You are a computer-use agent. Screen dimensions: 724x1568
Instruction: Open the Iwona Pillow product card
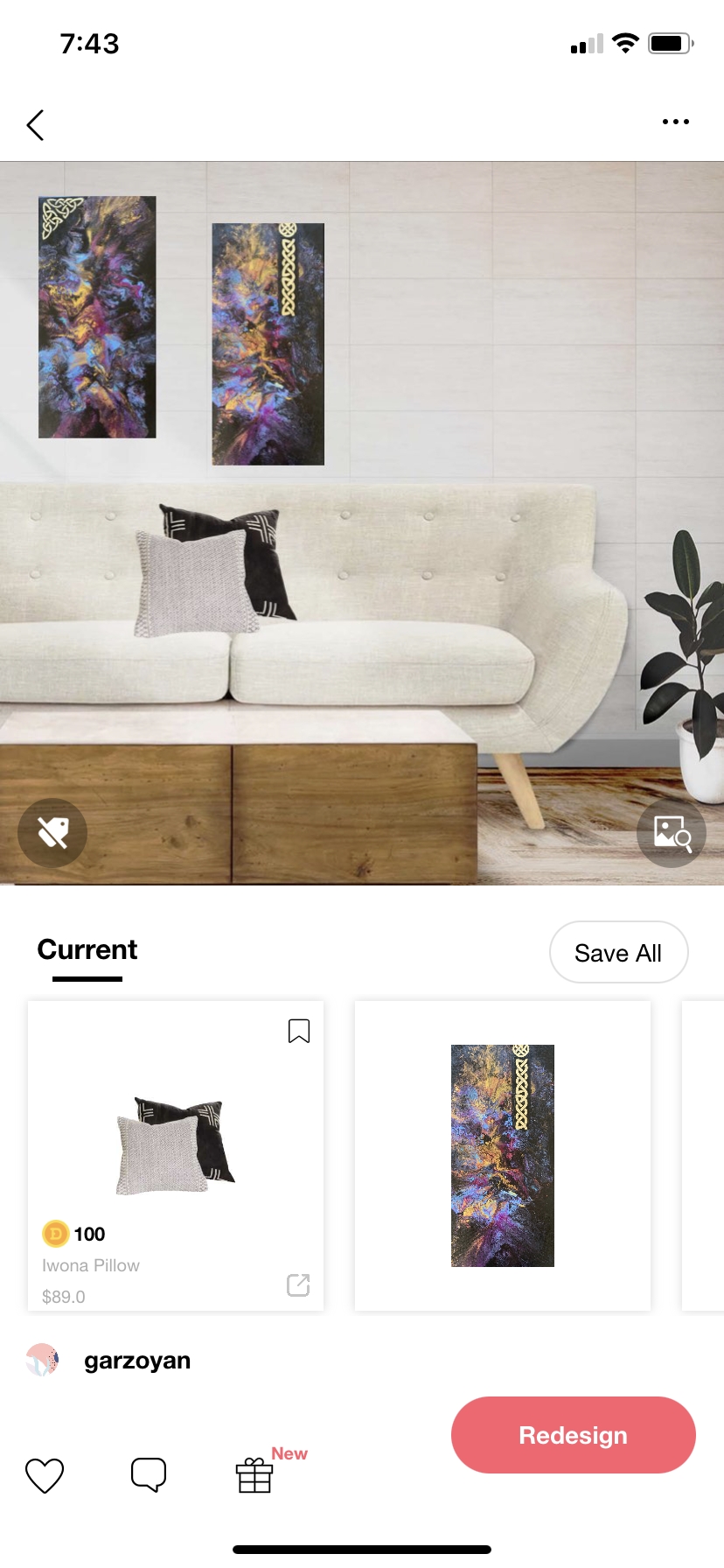click(175, 1146)
